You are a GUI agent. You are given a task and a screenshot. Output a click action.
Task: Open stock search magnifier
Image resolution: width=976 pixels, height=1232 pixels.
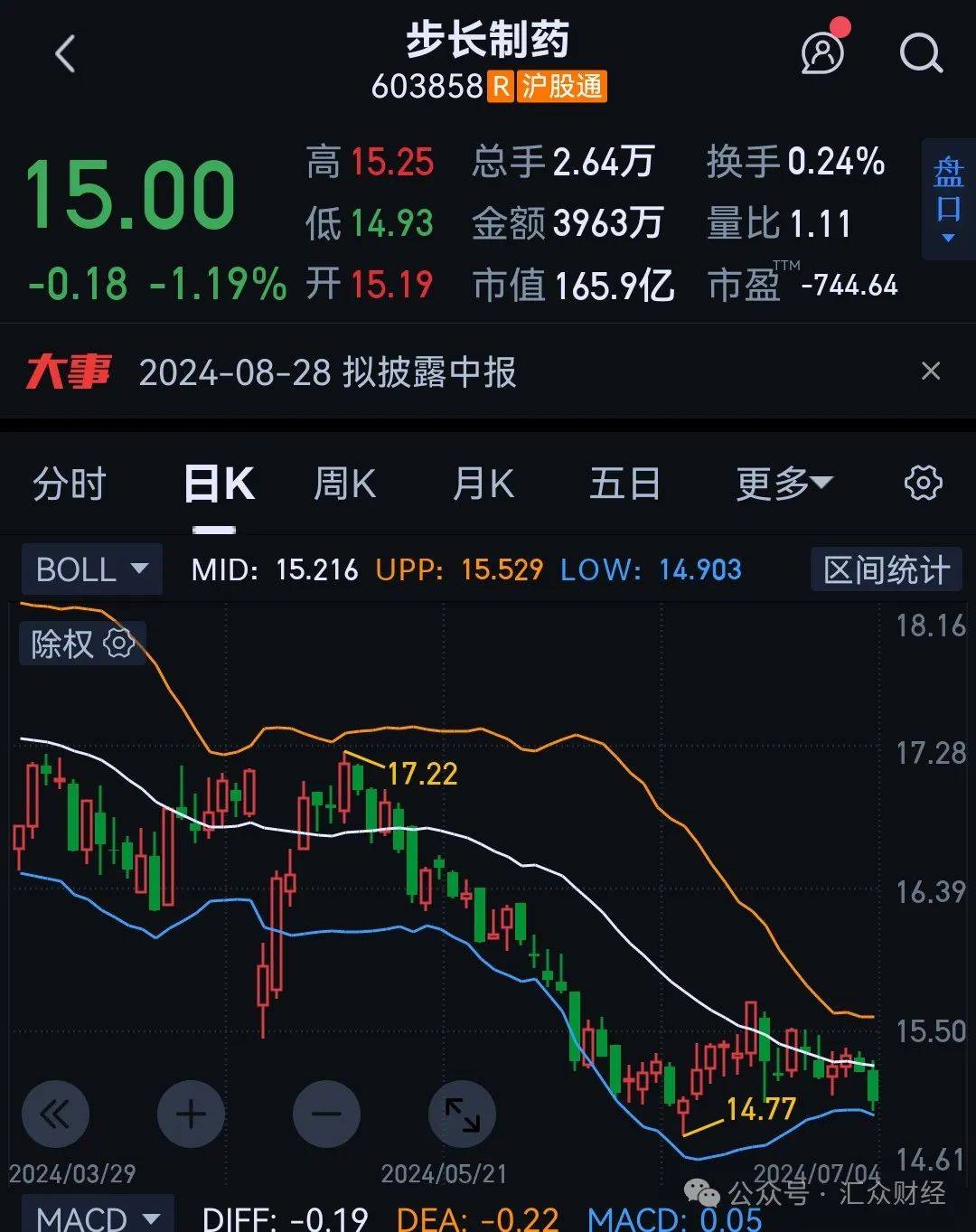(x=920, y=53)
